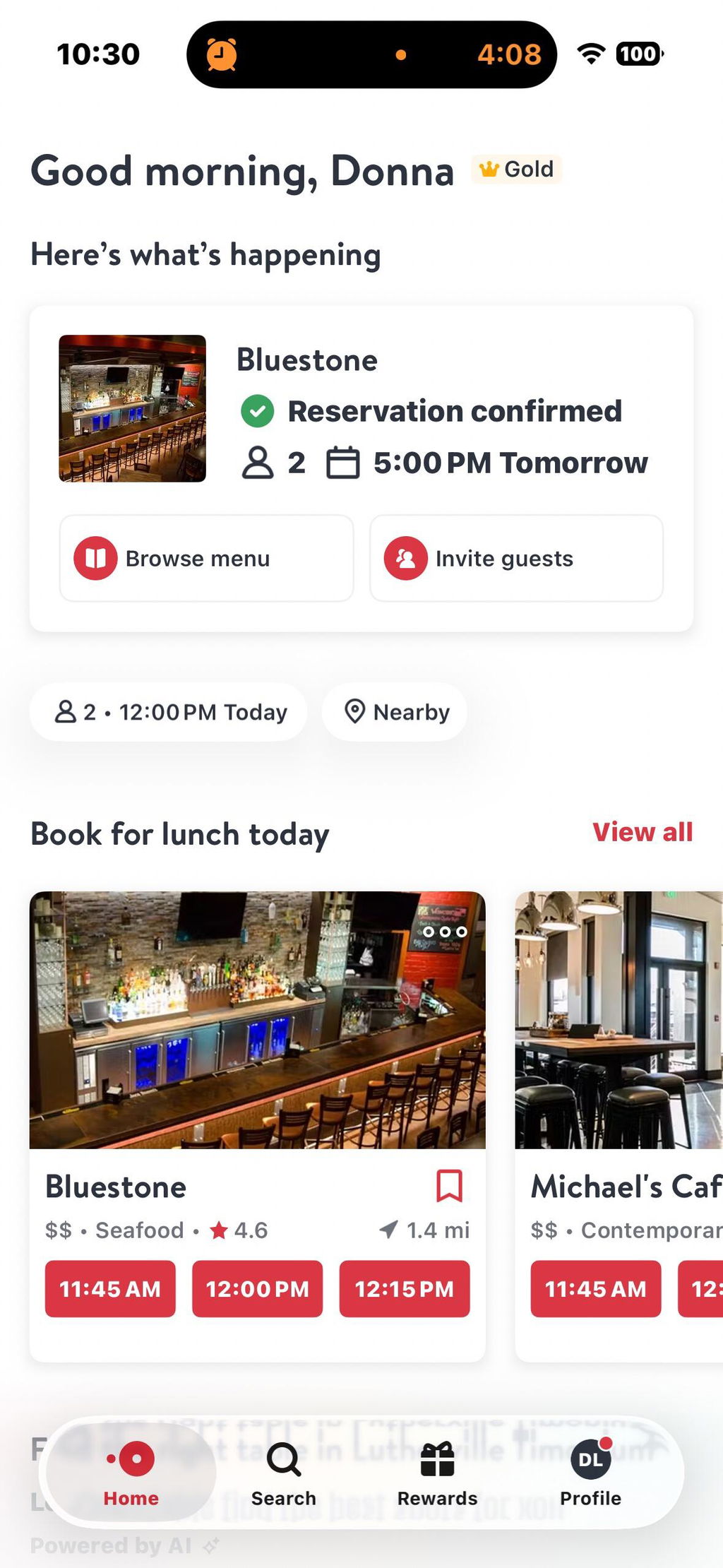The height and width of the screenshot is (1568, 723).
Task: Open the Michael's Cafe restaurant card
Action: point(619,1127)
